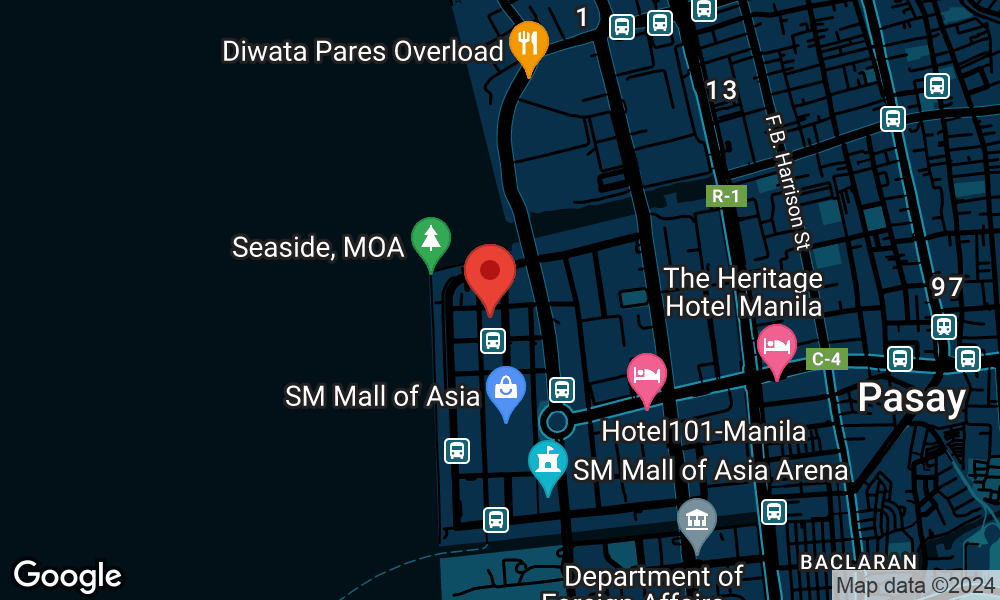Open the Diwata Pares Overload restaurant pin
Viewport: 1000px width, 600px height.
528,44
